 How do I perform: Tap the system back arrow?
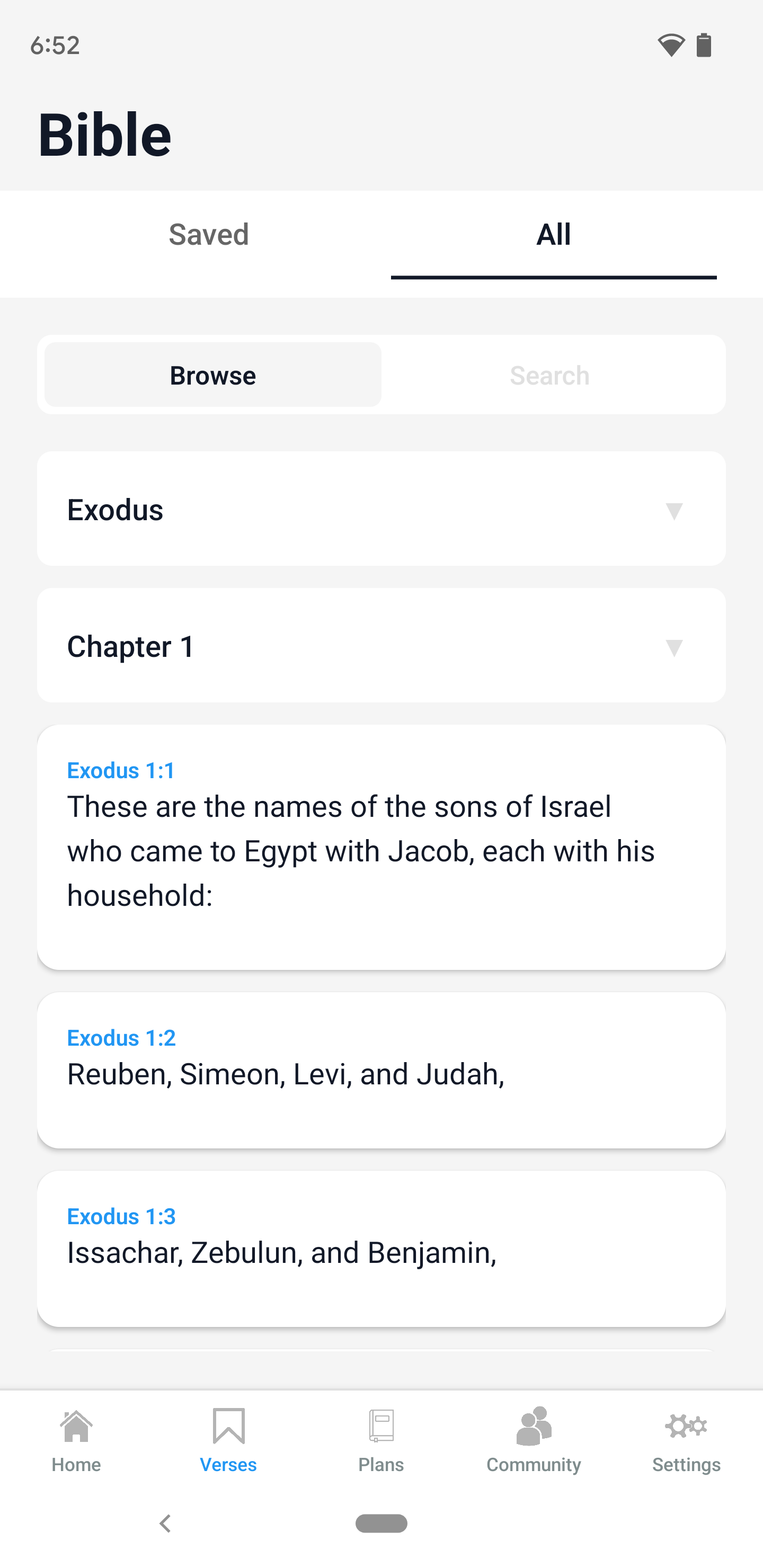point(164,1524)
